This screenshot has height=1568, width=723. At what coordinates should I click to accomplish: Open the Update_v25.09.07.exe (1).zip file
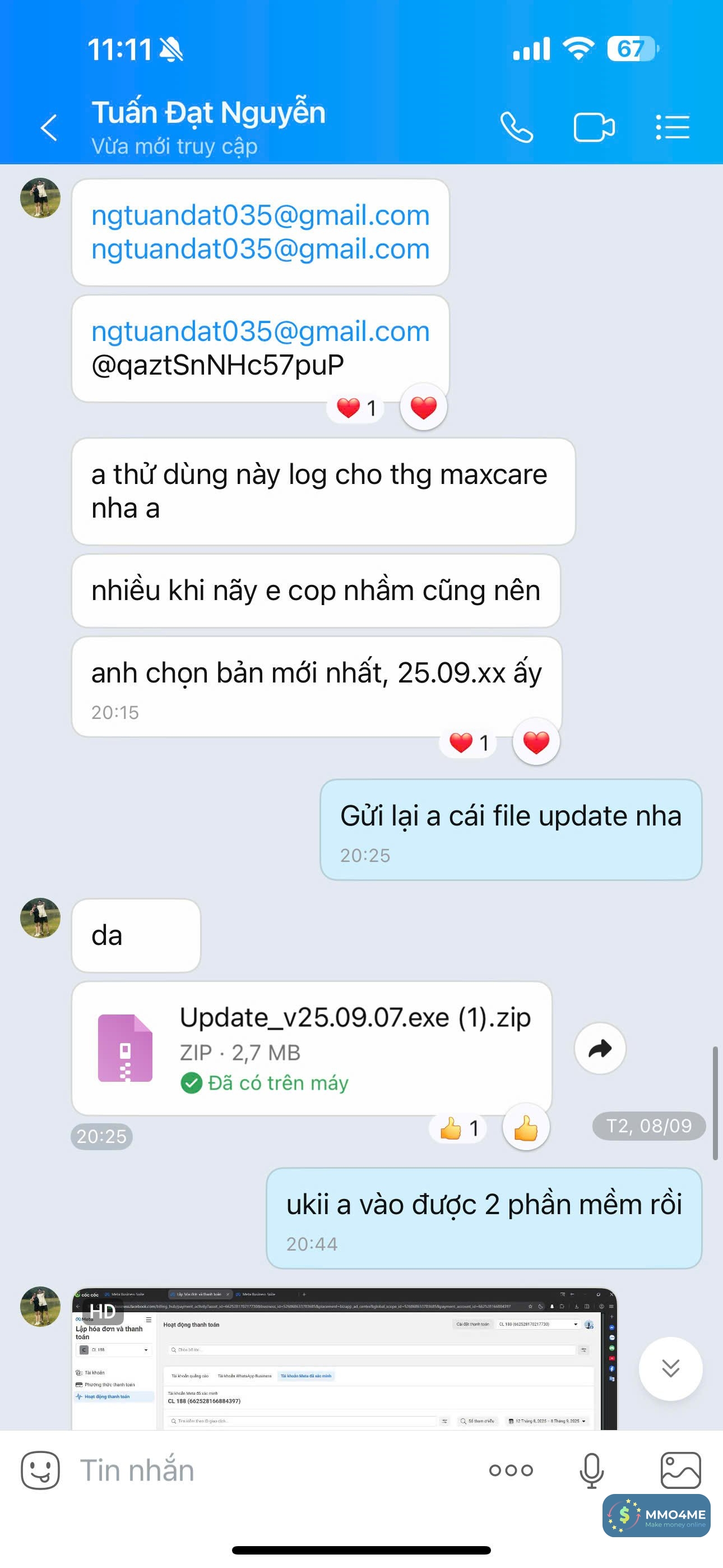tap(312, 1048)
